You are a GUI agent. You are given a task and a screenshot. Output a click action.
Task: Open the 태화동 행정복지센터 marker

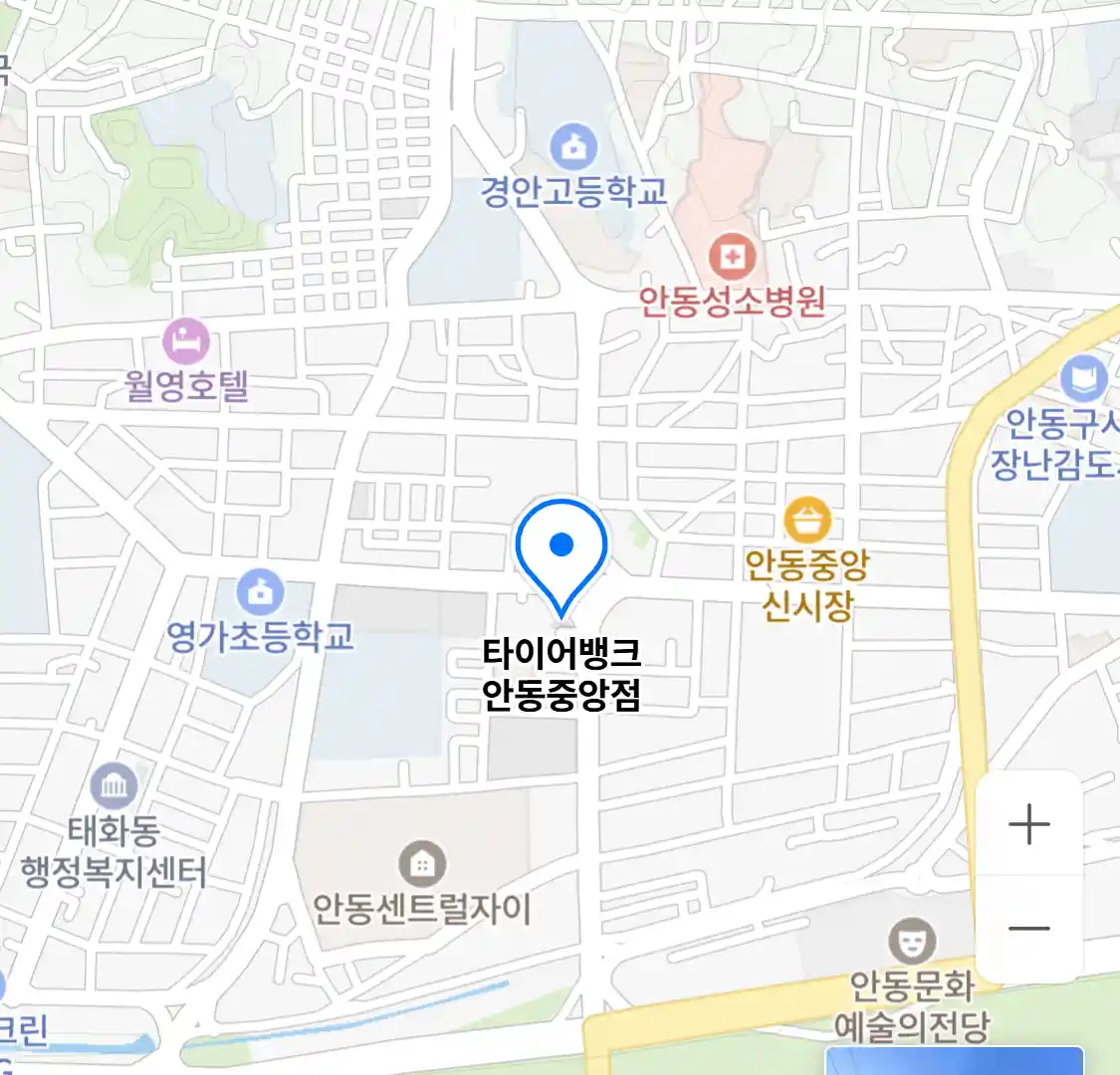[113, 787]
